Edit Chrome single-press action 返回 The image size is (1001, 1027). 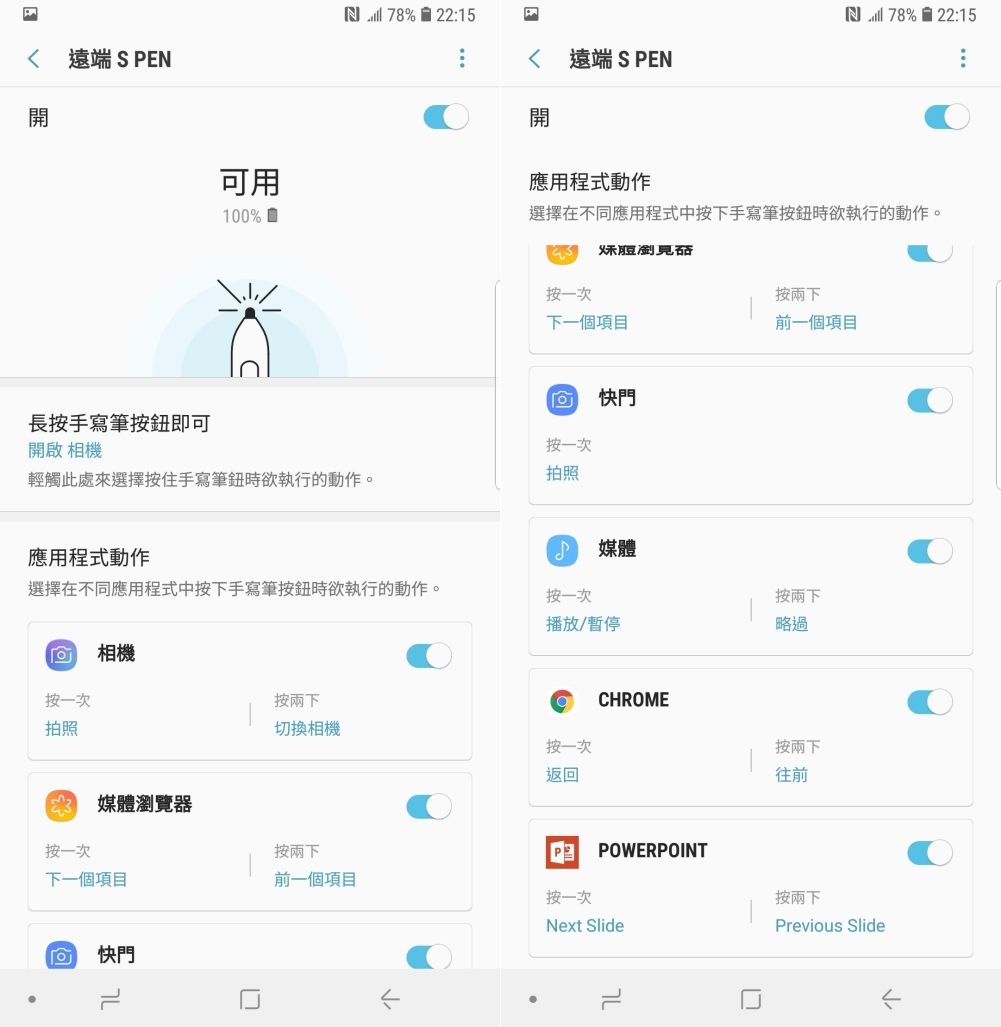point(563,775)
